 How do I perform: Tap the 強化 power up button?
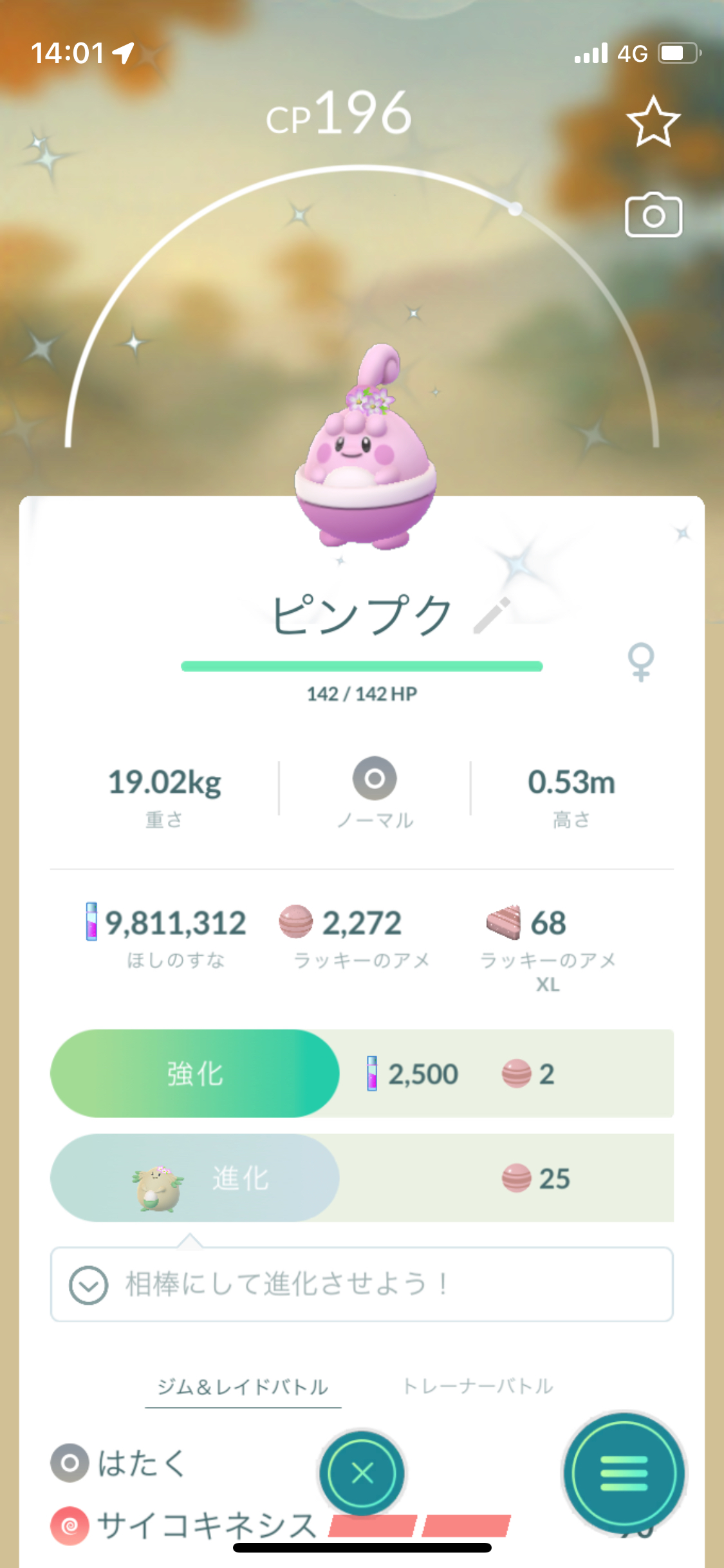[195, 1073]
